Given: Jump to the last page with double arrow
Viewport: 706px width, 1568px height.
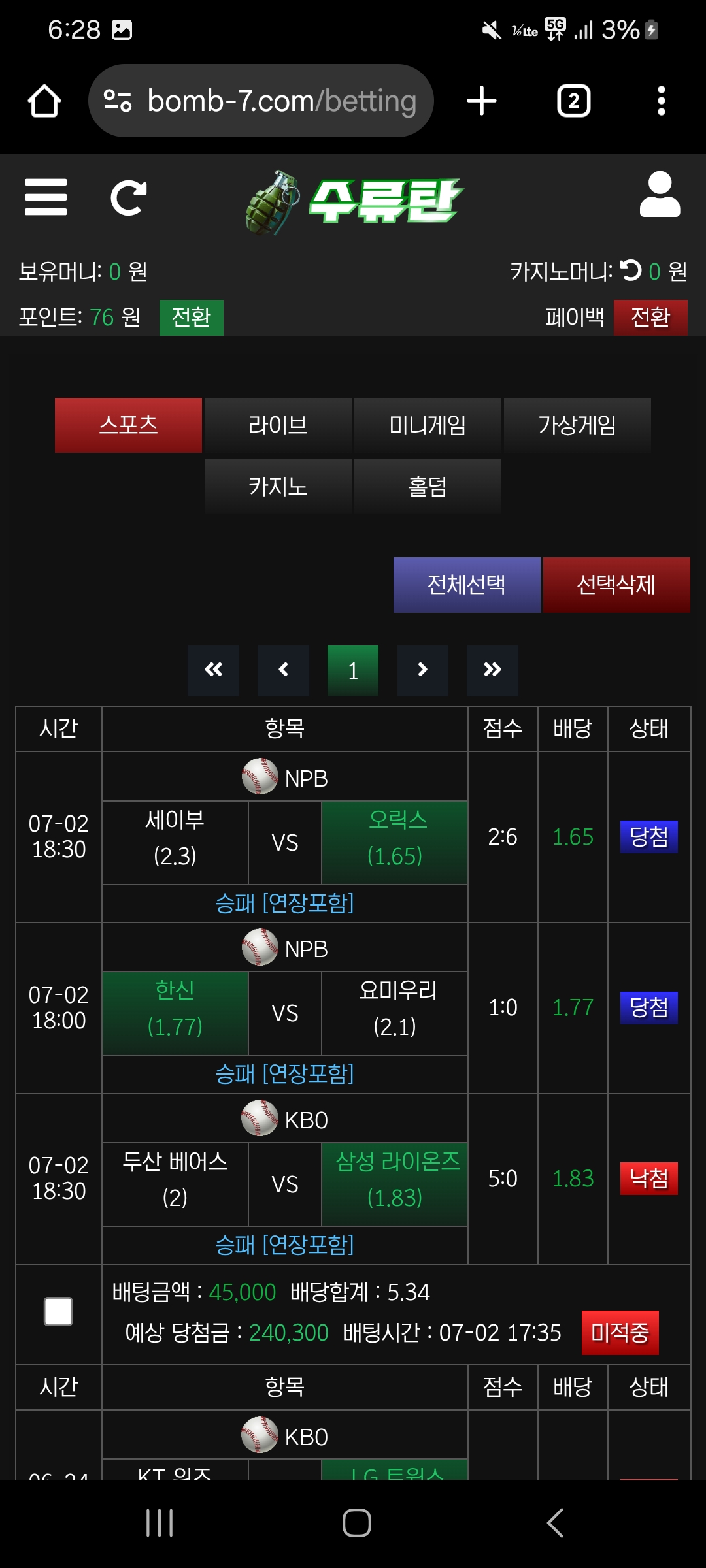Looking at the screenshot, I should [x=492, y=670].
